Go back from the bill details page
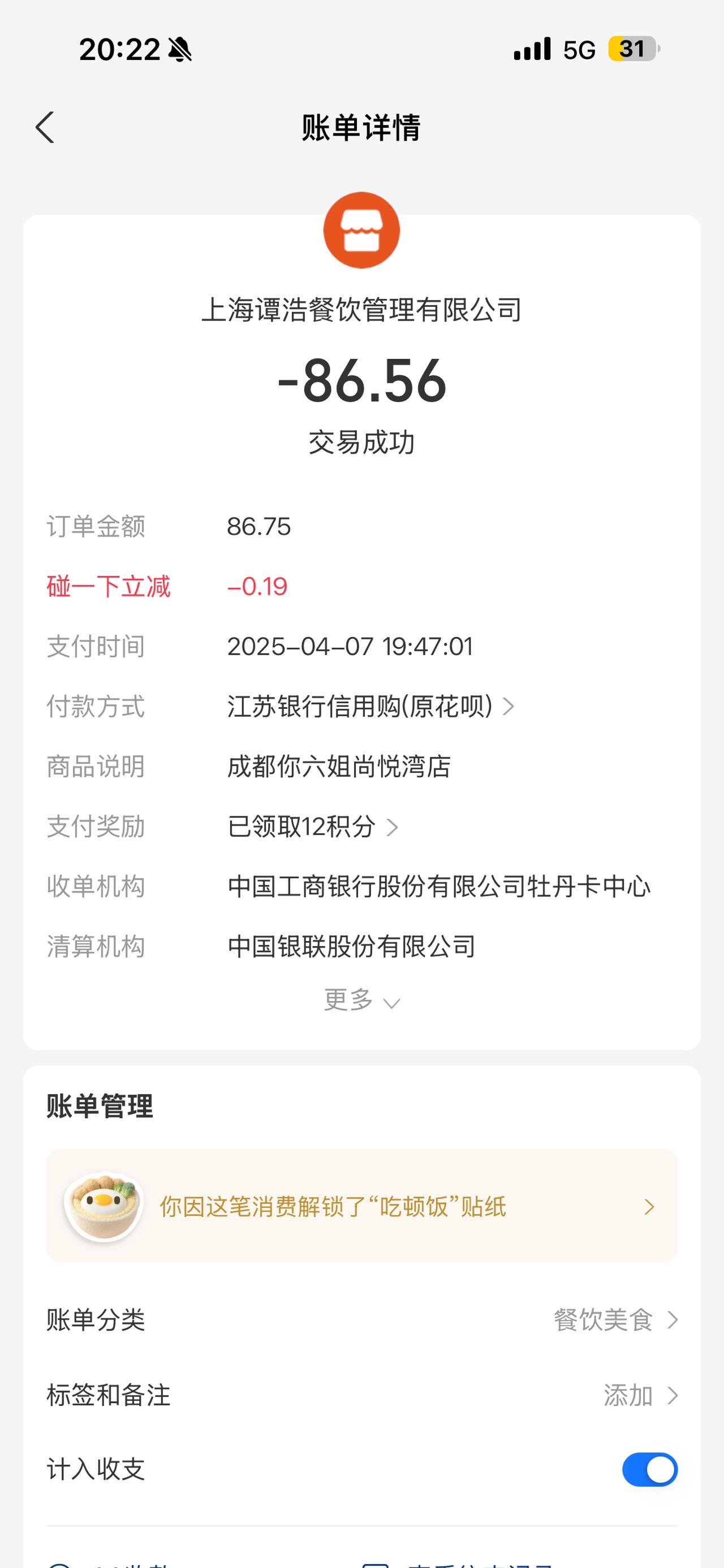The width and height of the screenshot is (724, 1568). tap(45, 127)
